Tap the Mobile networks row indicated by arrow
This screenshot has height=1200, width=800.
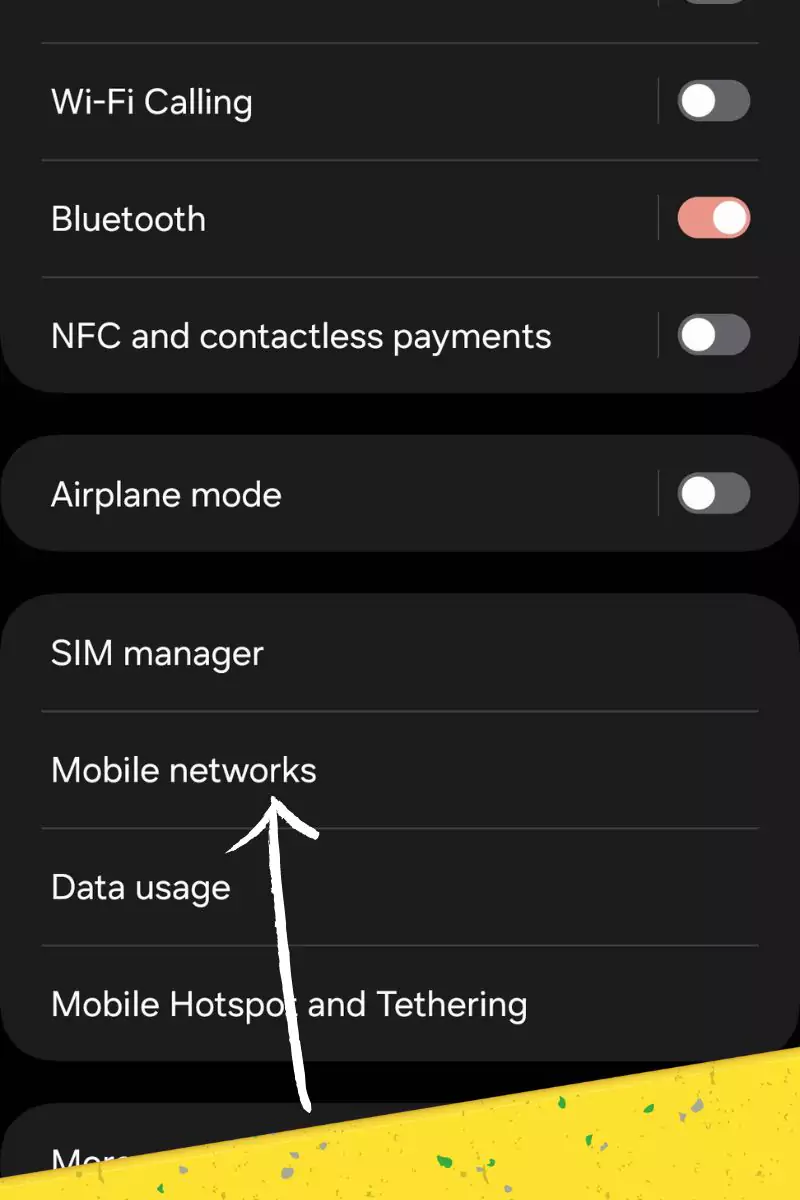183,769
